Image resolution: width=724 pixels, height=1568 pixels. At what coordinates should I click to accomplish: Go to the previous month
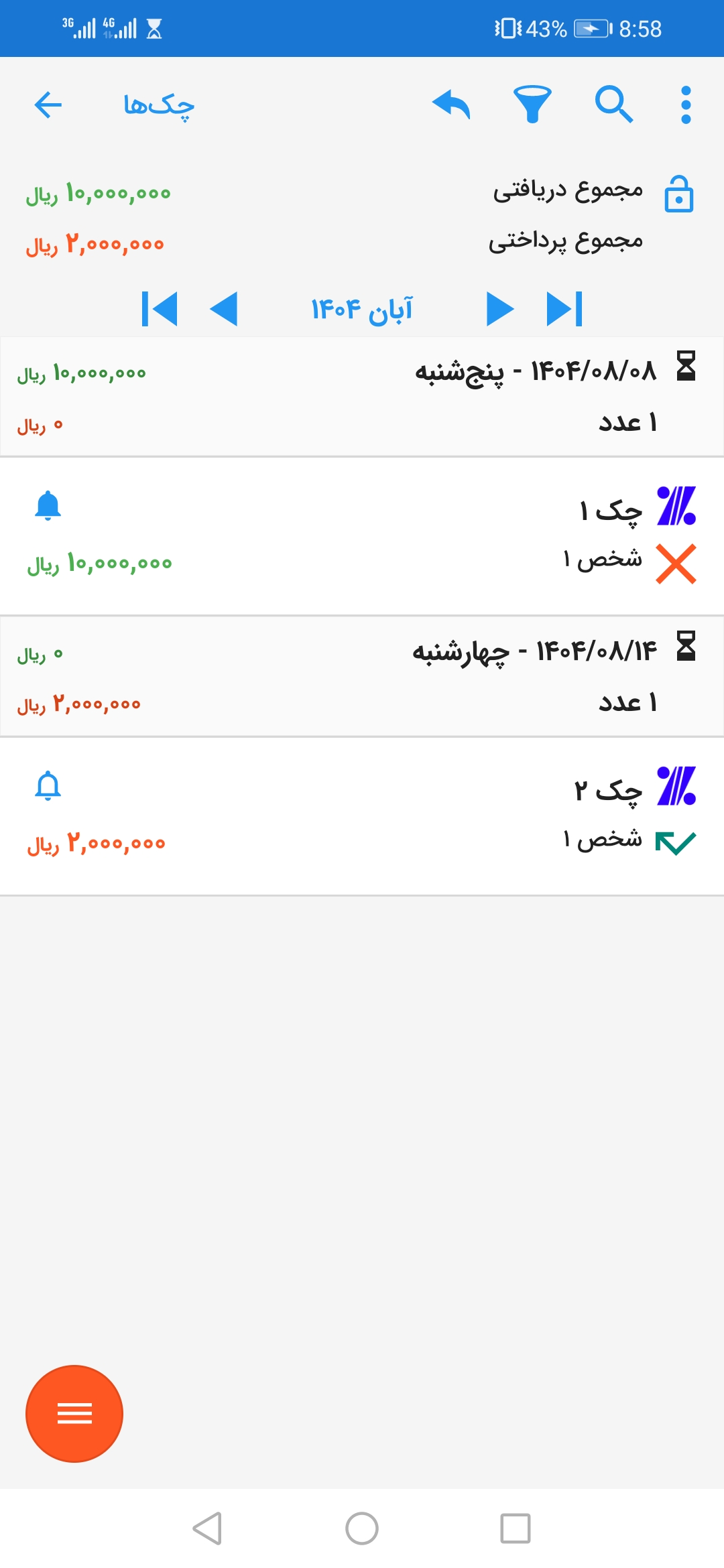coord(224,309)
